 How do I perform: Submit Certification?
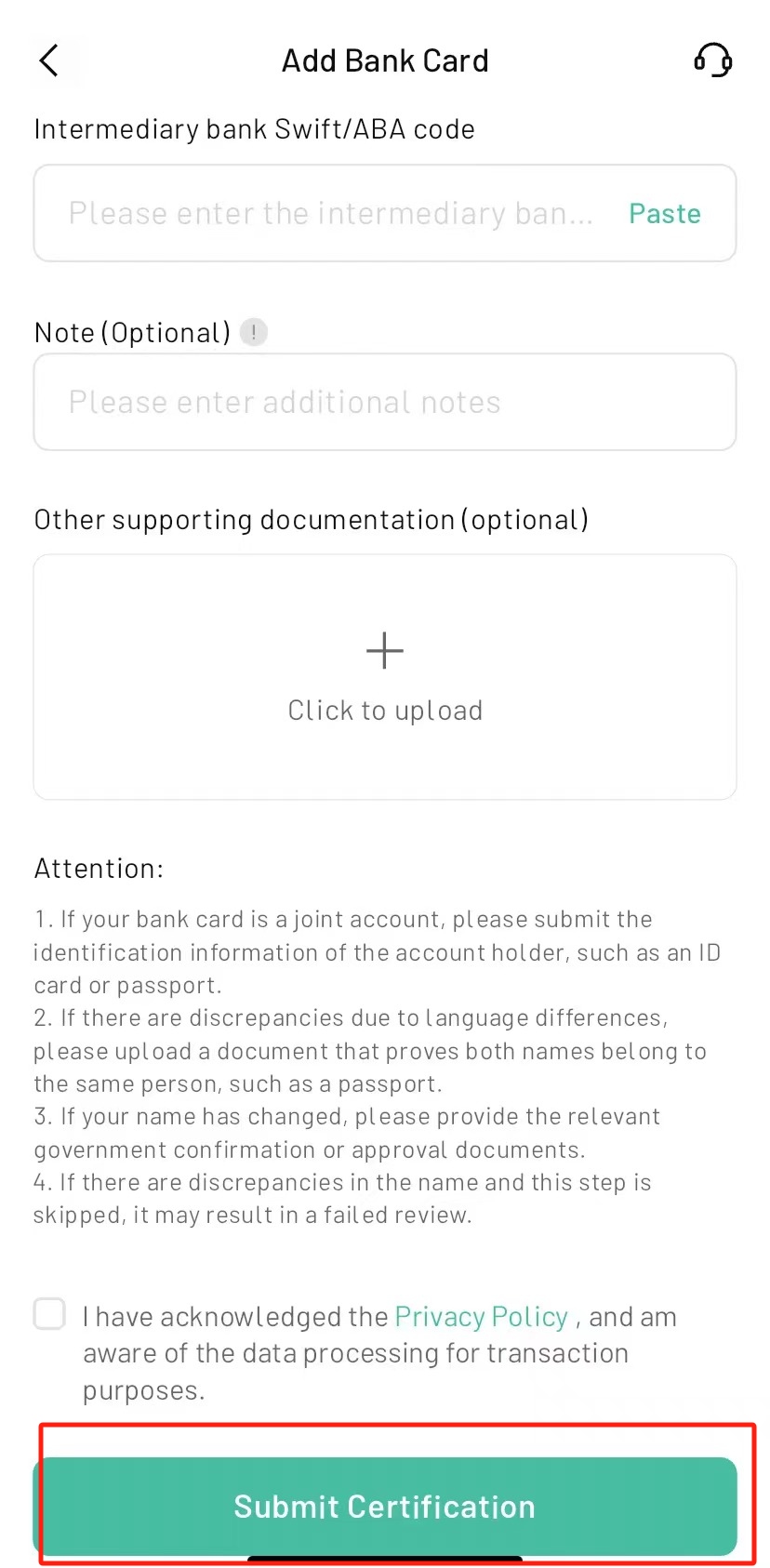click(384, 1506)
